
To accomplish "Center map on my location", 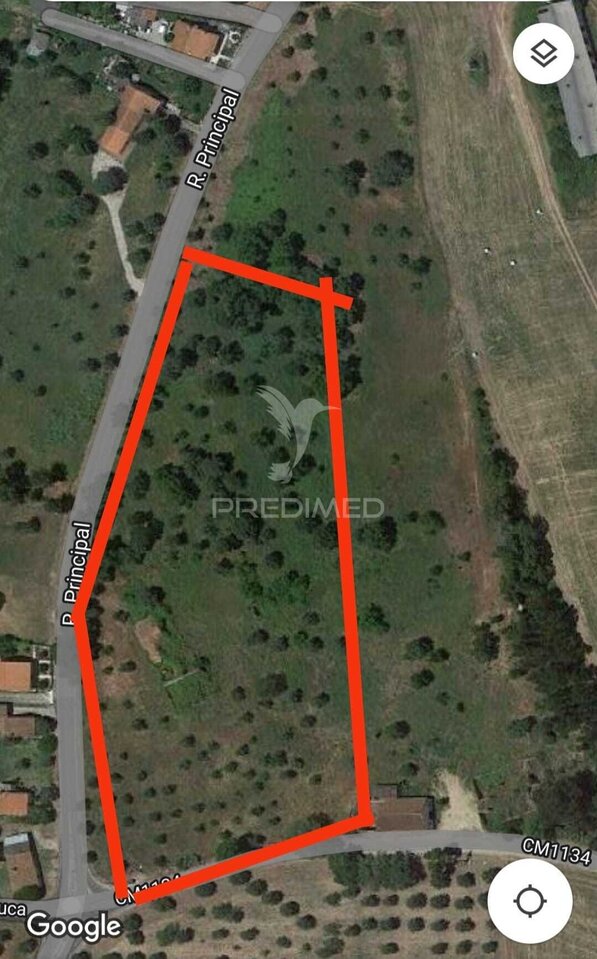I will coord(530,900).
